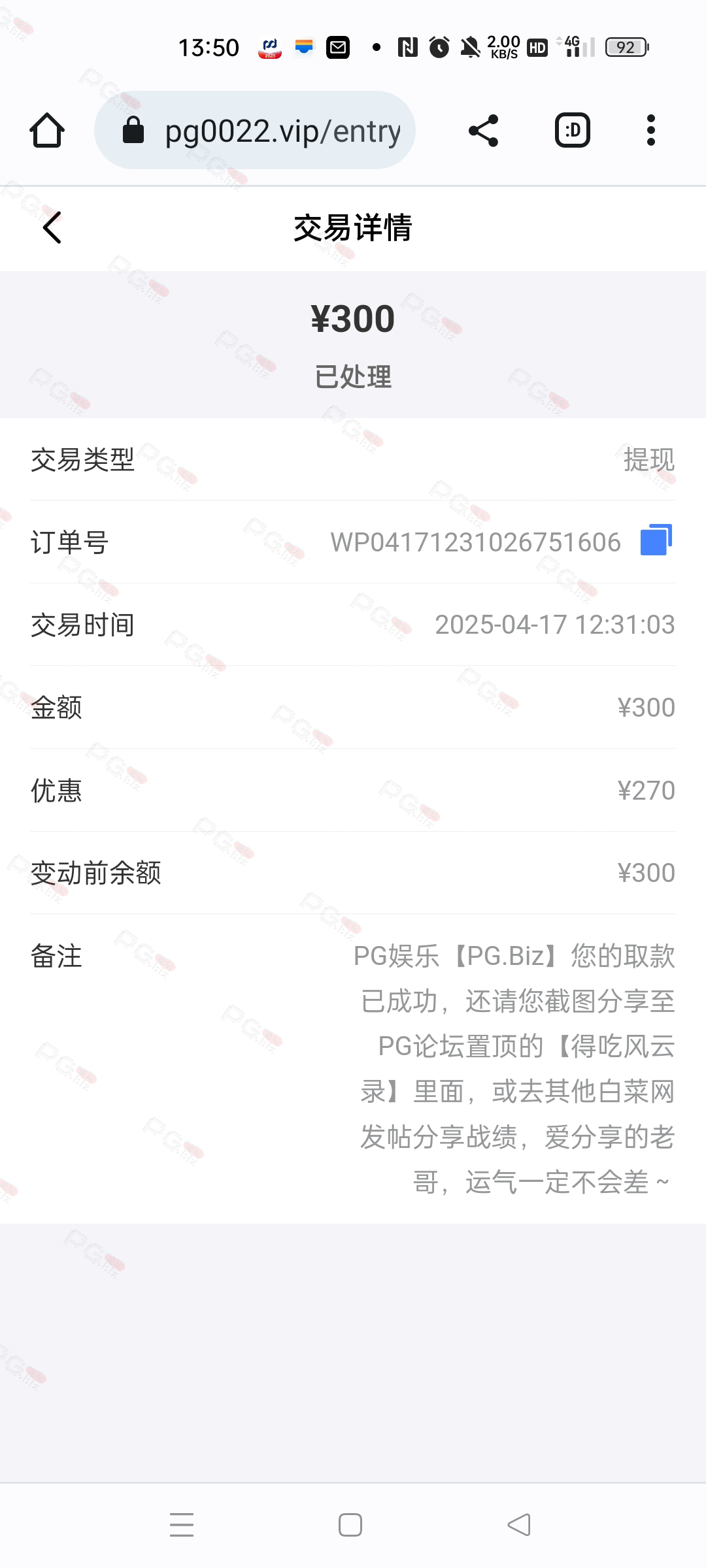Open the browser three-dot overflow menu
The height and width of the screenshot is (1568, 706).
coord(650,131)
